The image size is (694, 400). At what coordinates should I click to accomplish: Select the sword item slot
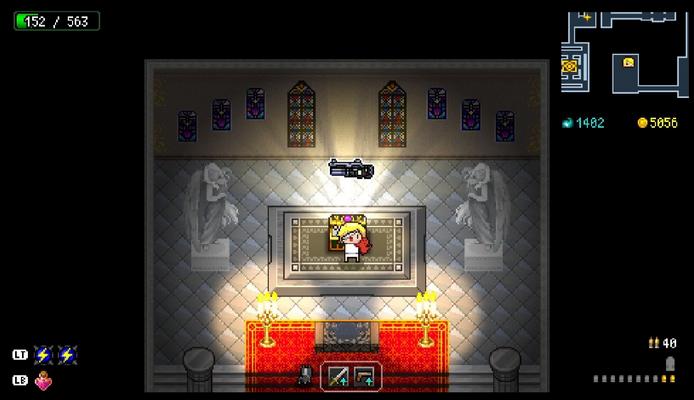coord(338,376)
